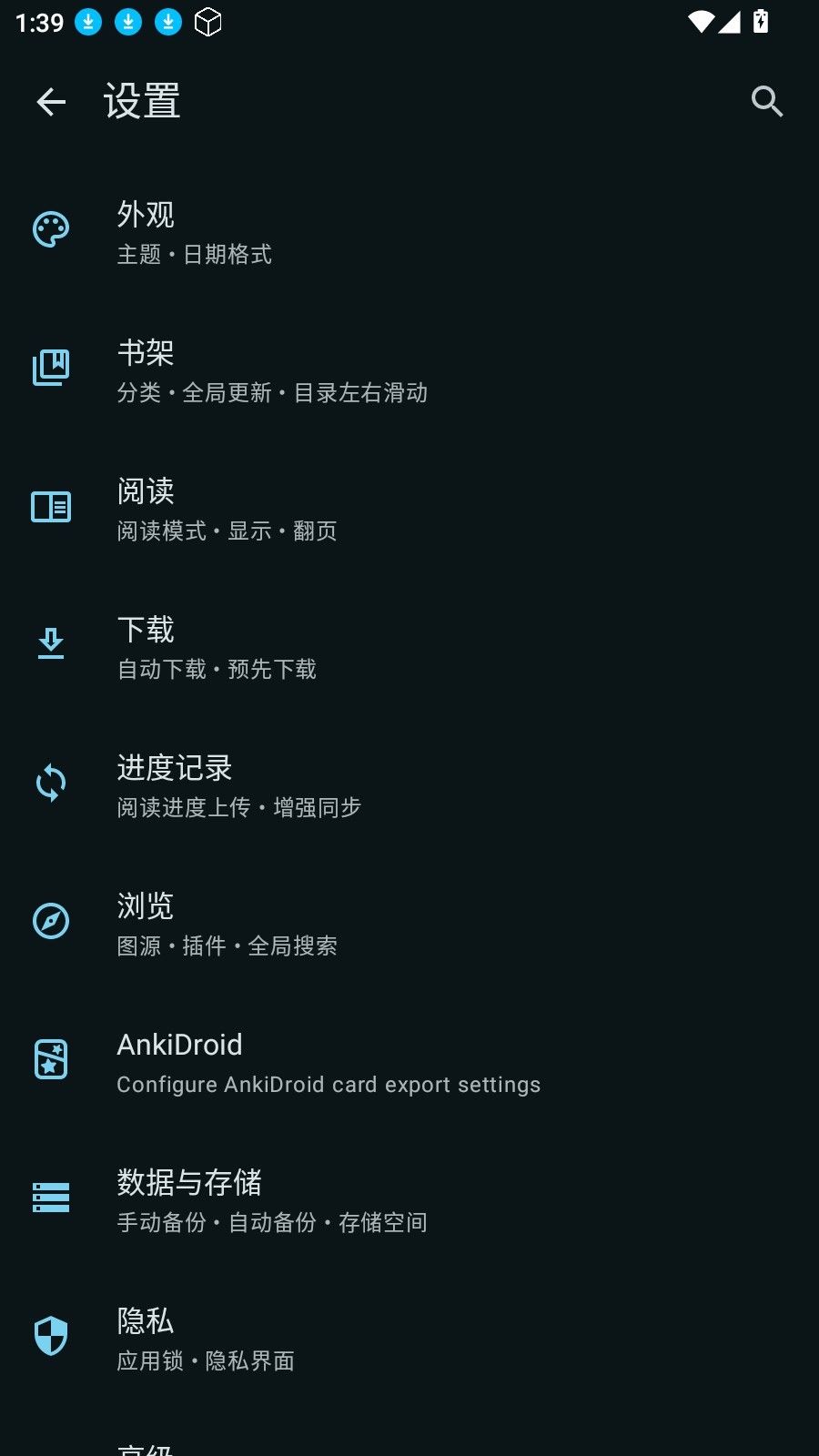Open the settings search icon
The image size is (819, 1456).
tap(767, 101)
